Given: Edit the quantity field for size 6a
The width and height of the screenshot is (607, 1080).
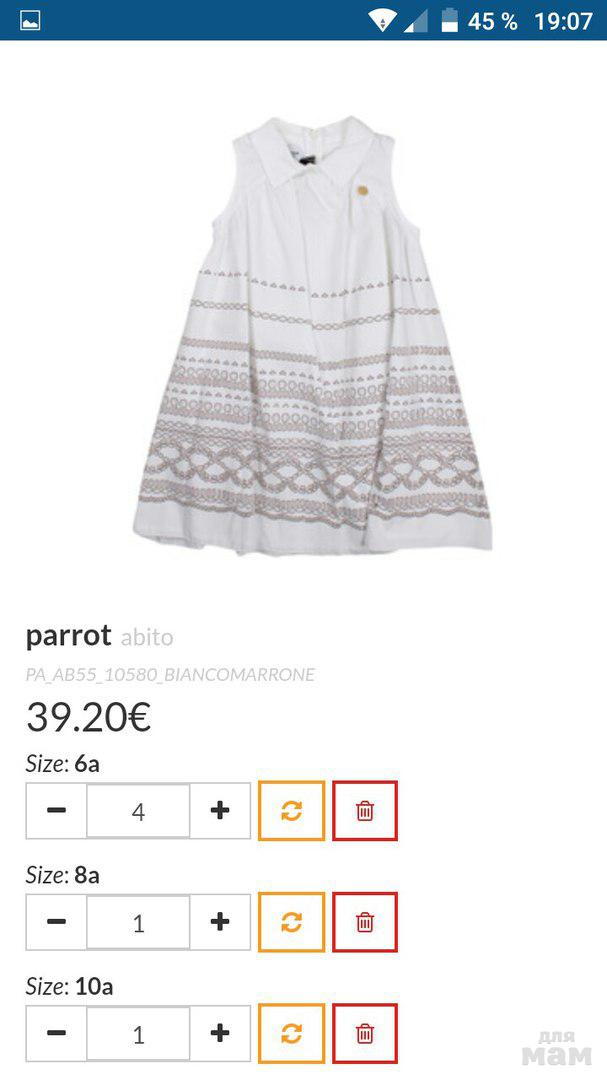Looking at the screenshot, I should pyautogui.click(x=138, y=811).
